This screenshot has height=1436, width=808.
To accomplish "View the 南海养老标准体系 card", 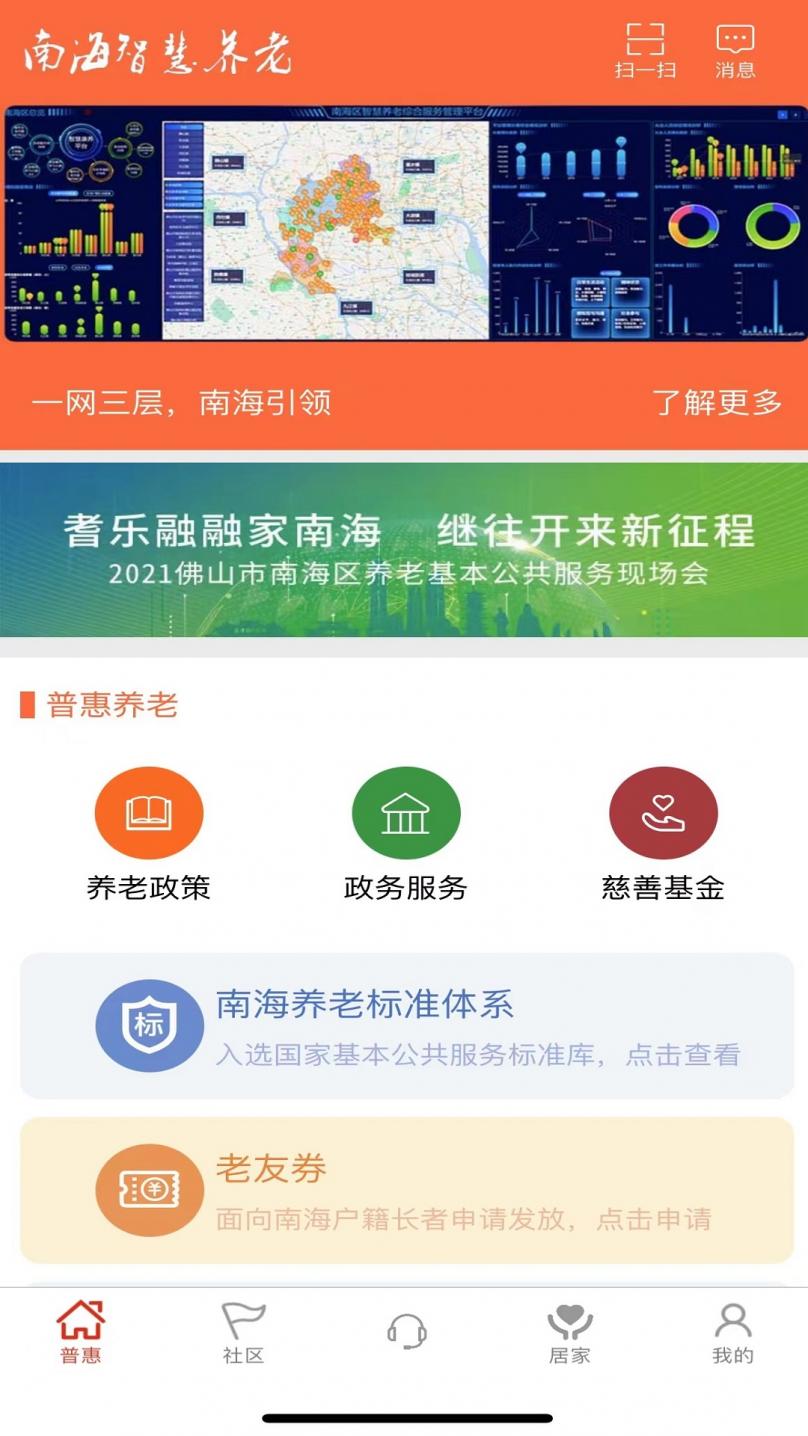I will [406, 1025].
